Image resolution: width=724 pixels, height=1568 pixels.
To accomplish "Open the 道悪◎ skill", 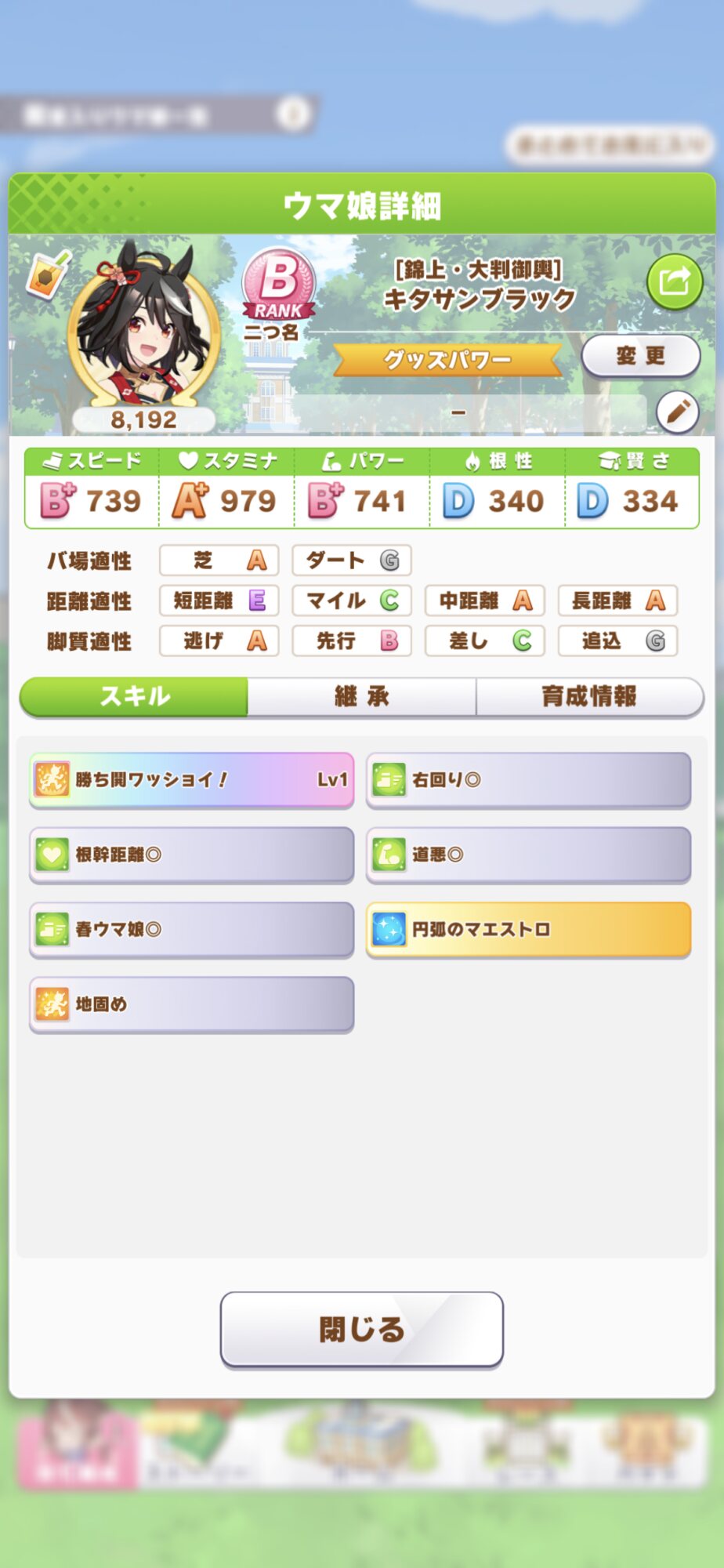I will (528, 855).
